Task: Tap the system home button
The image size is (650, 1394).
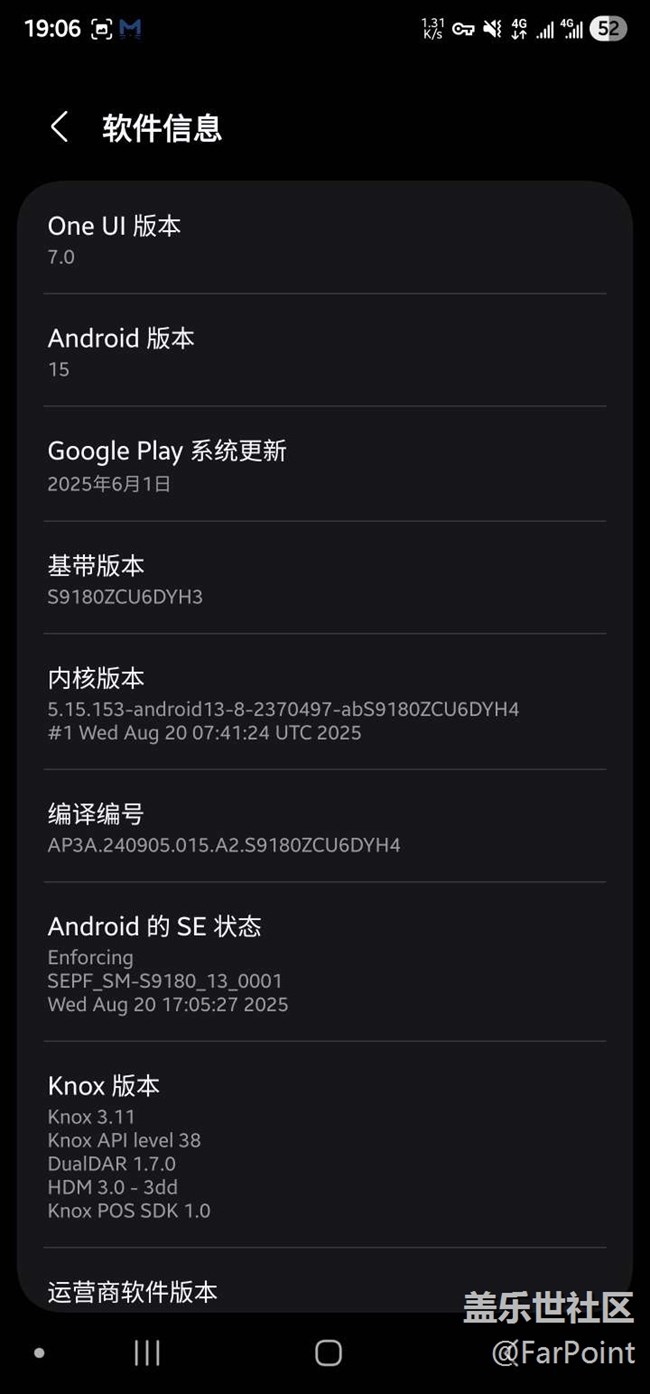Action: pos(328,1353)
